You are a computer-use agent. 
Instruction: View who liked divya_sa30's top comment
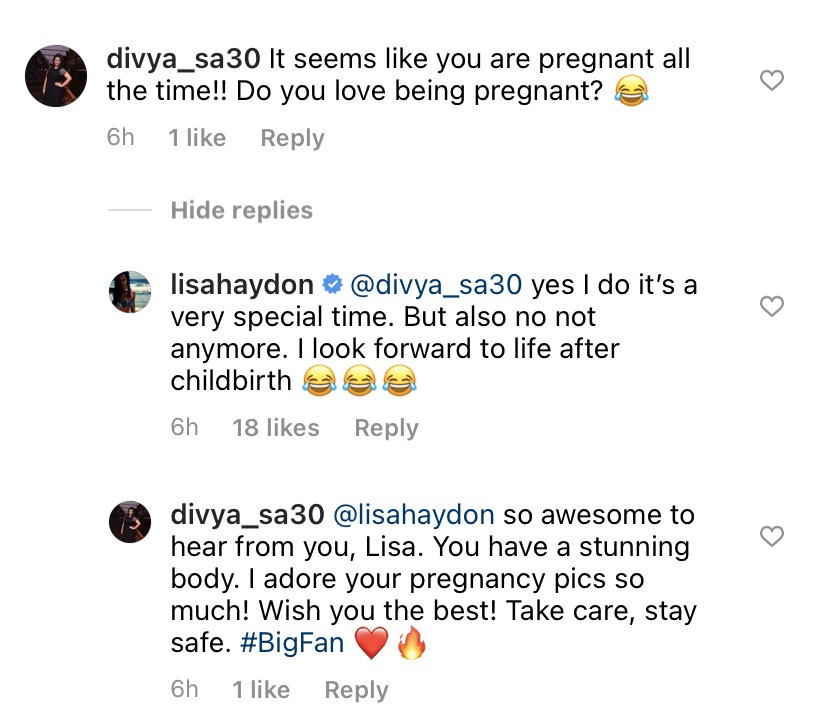(x=197, y=138)
